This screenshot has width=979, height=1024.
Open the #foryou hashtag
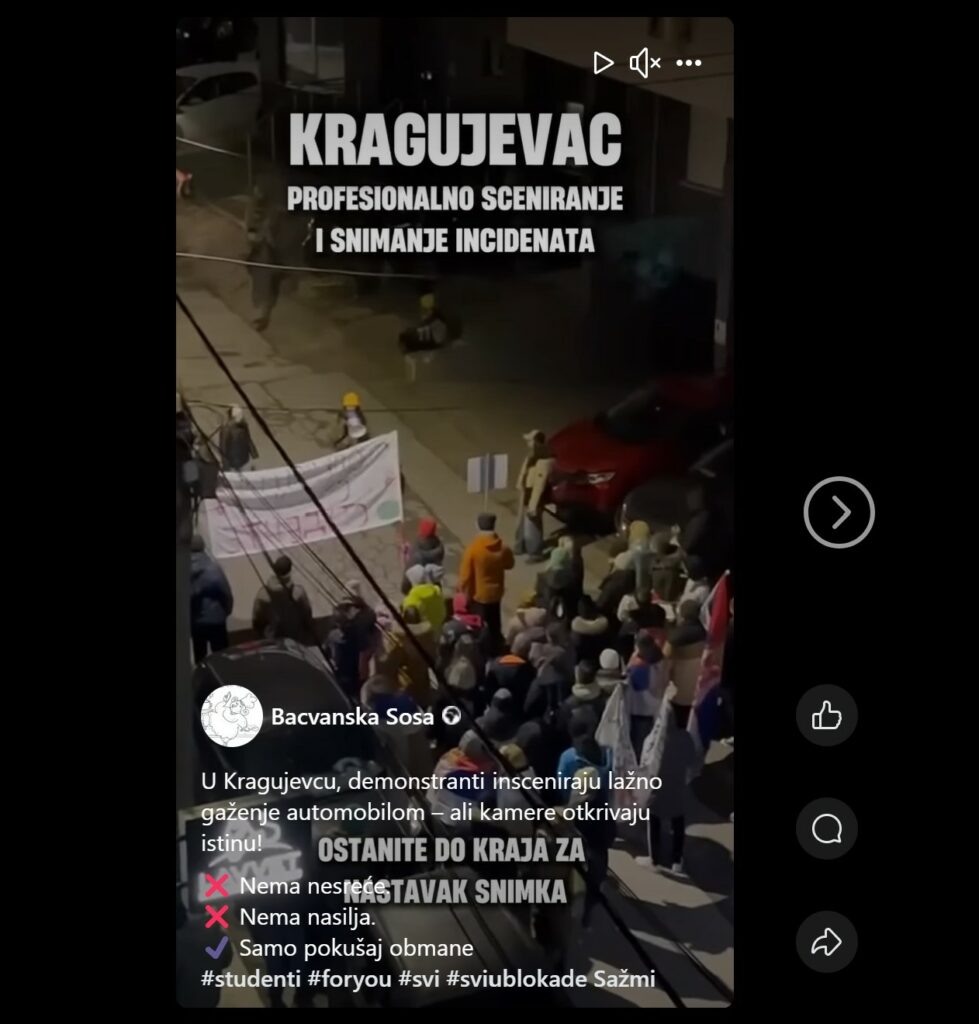[x=349, y=979]
